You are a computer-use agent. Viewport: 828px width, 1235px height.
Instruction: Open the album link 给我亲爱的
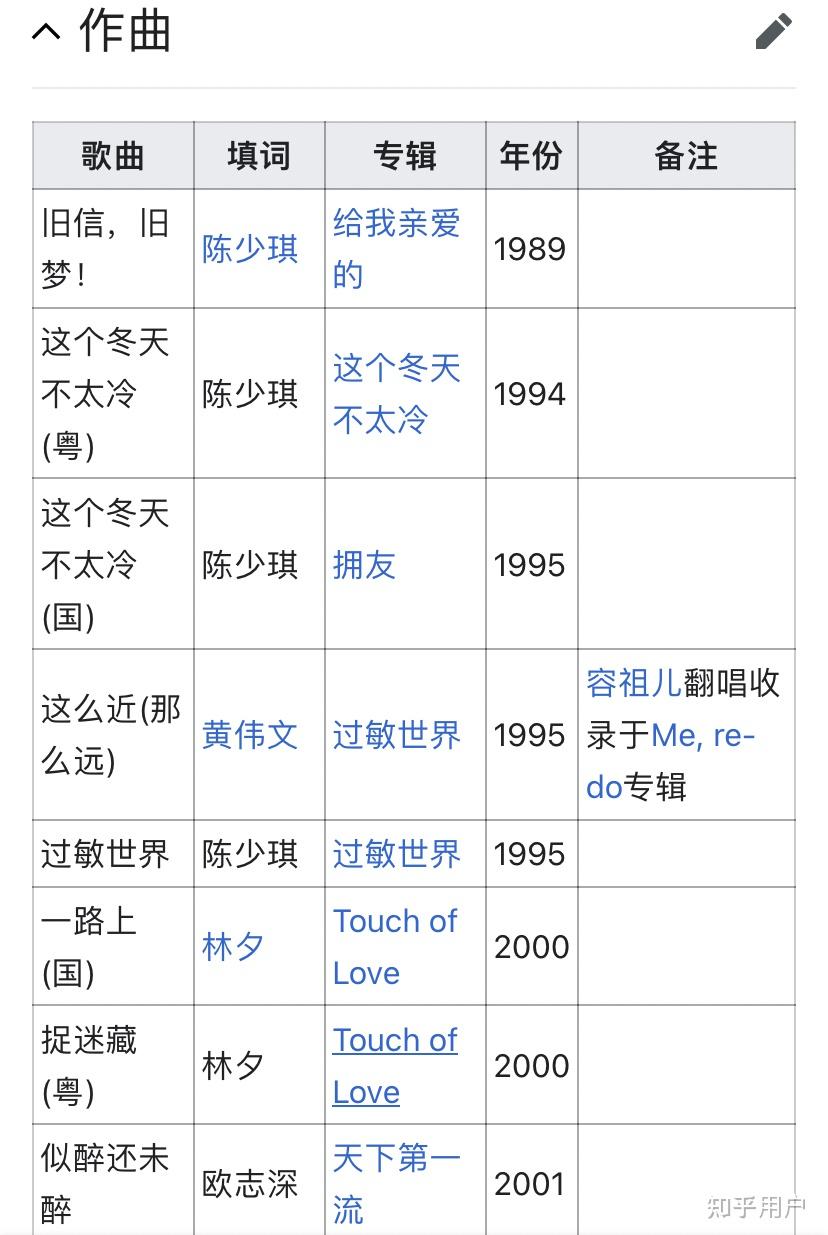[x=396, y=224]
